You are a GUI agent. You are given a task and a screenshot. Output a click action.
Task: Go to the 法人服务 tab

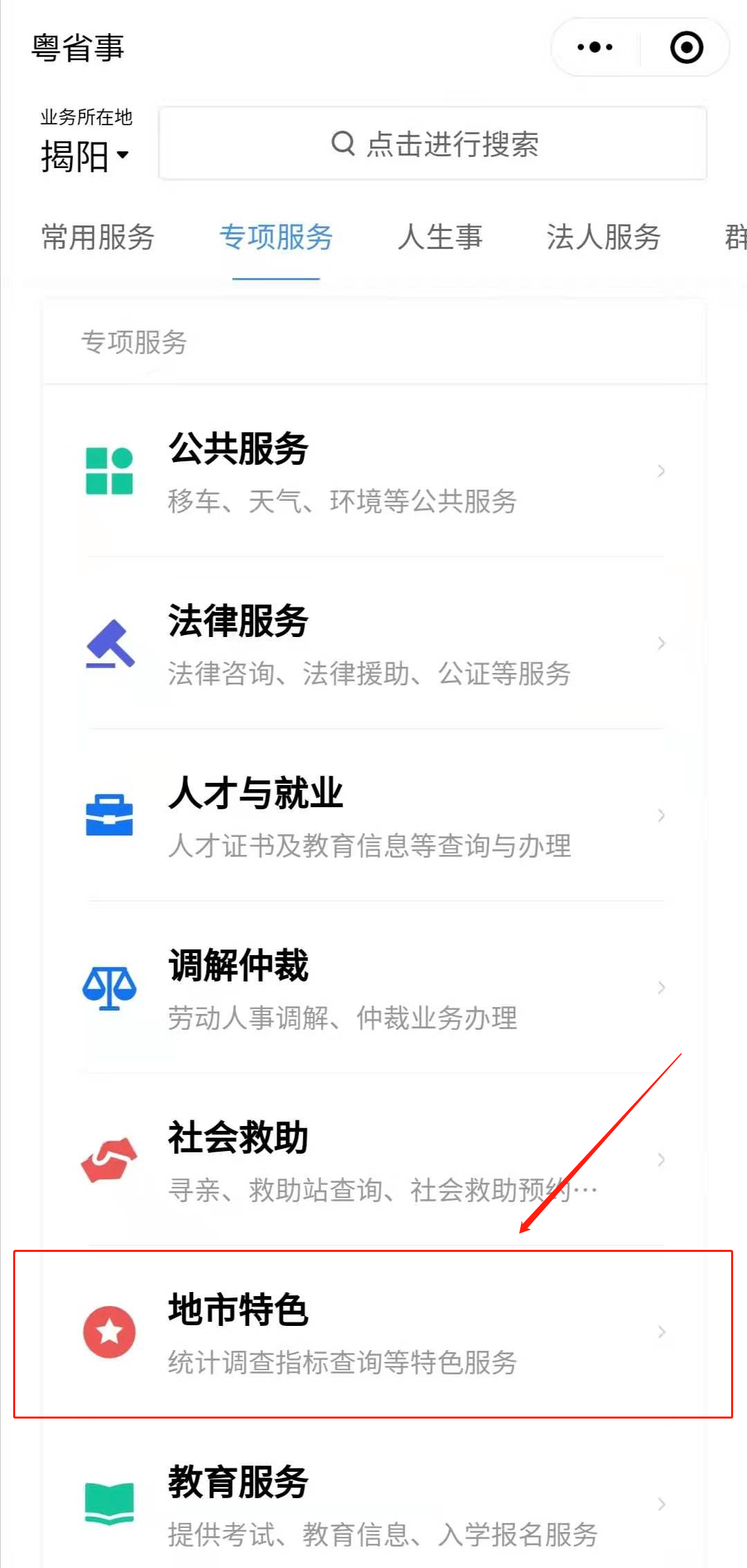603,237
